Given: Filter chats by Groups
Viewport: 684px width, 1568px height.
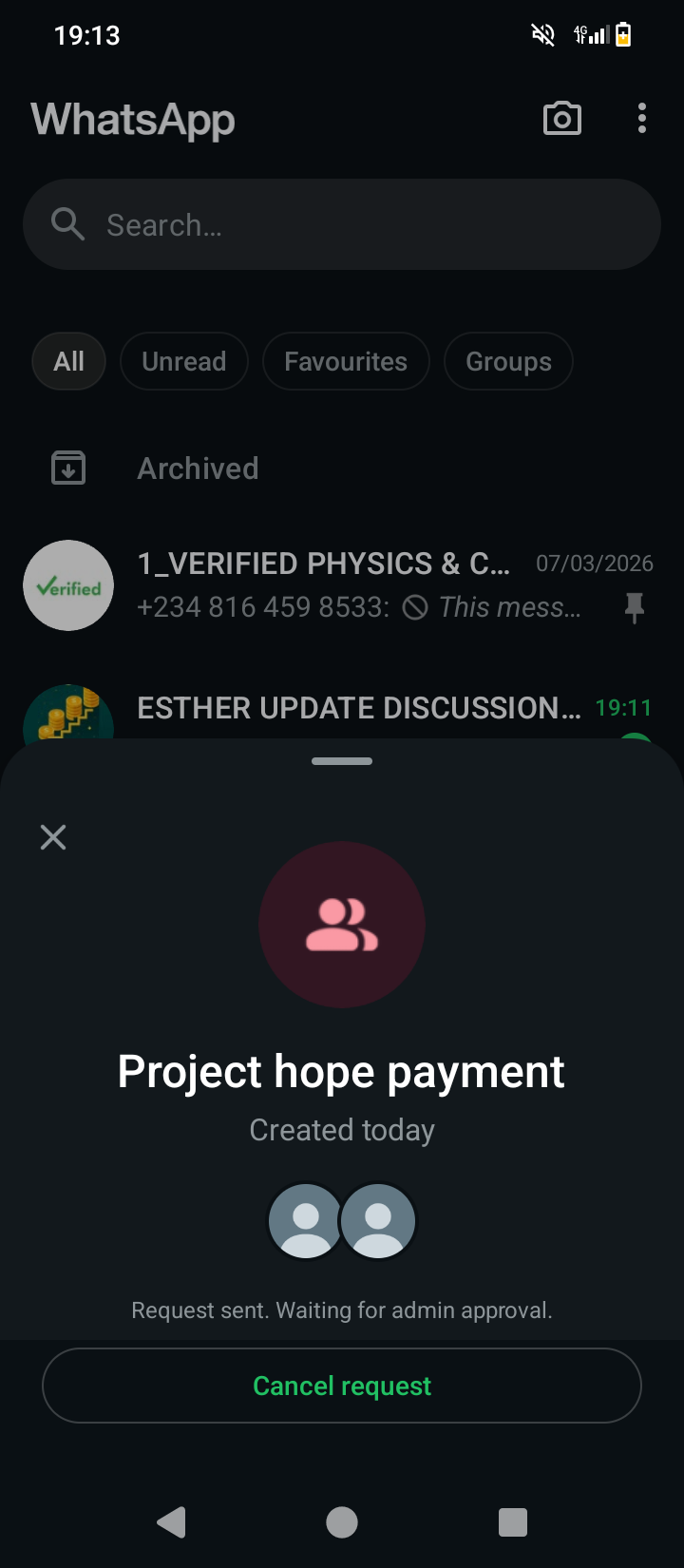Looking at the screenshot, I should click(508, 362).
